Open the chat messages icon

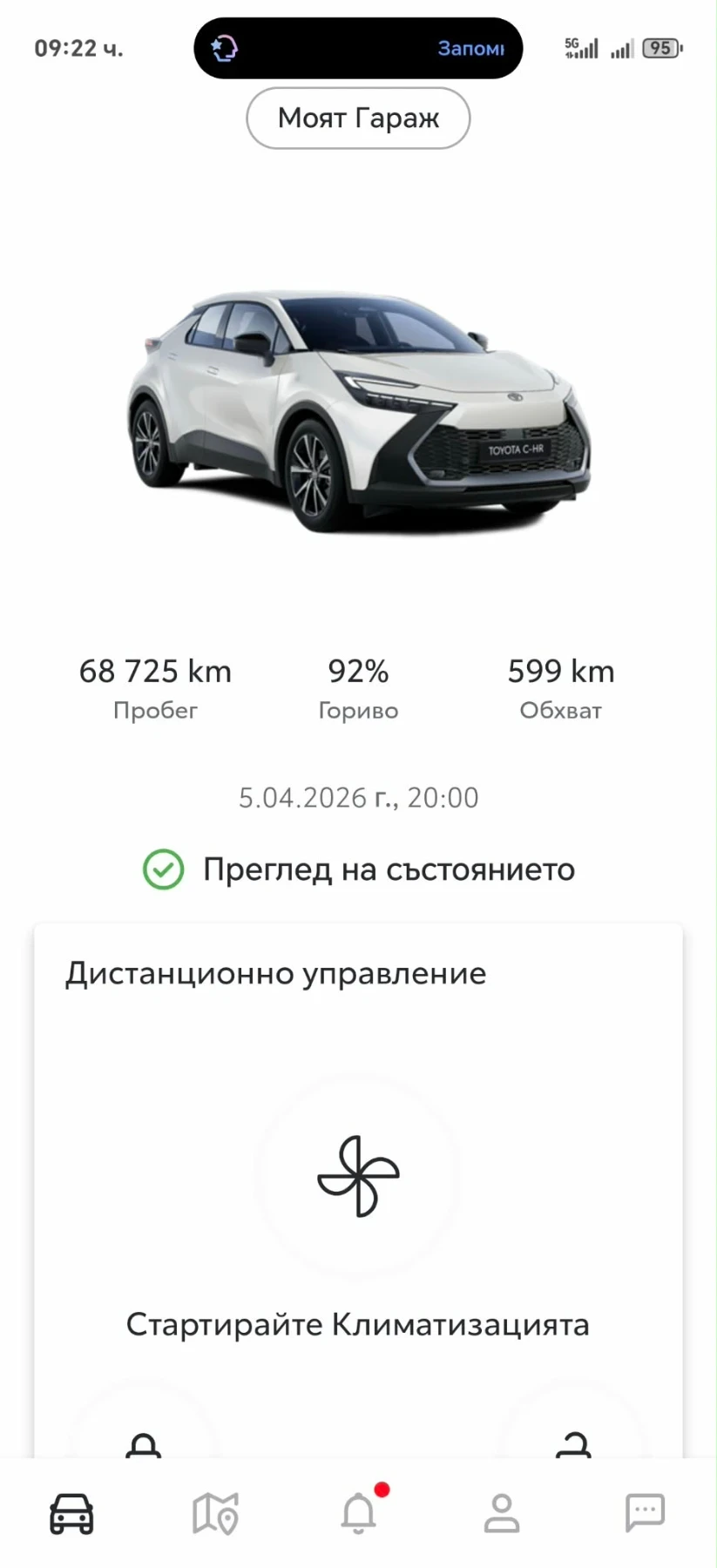(645, 1513)
